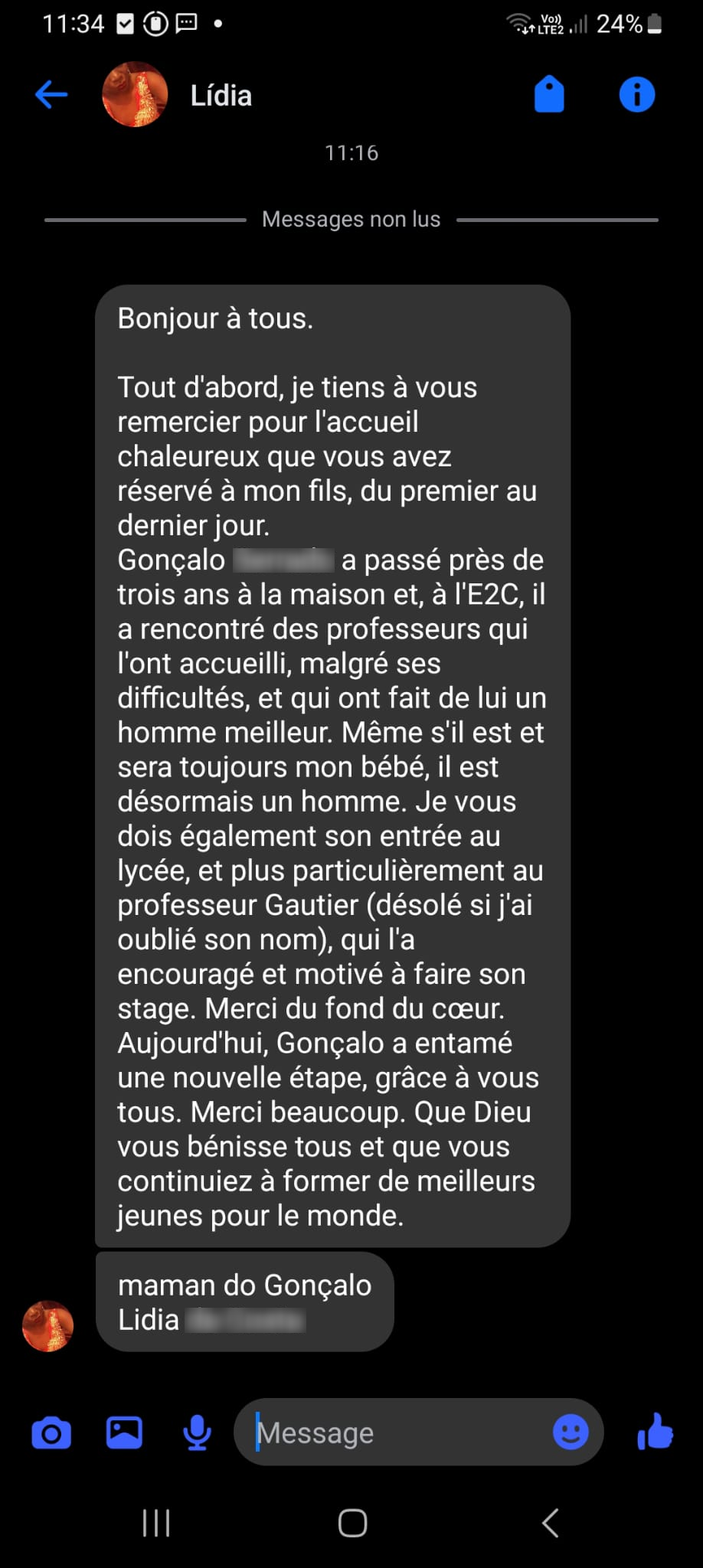The height and width of the screenshot is (1568, 703).
Task: Record a voice message with the microphone
Action: click(197, 1432)
